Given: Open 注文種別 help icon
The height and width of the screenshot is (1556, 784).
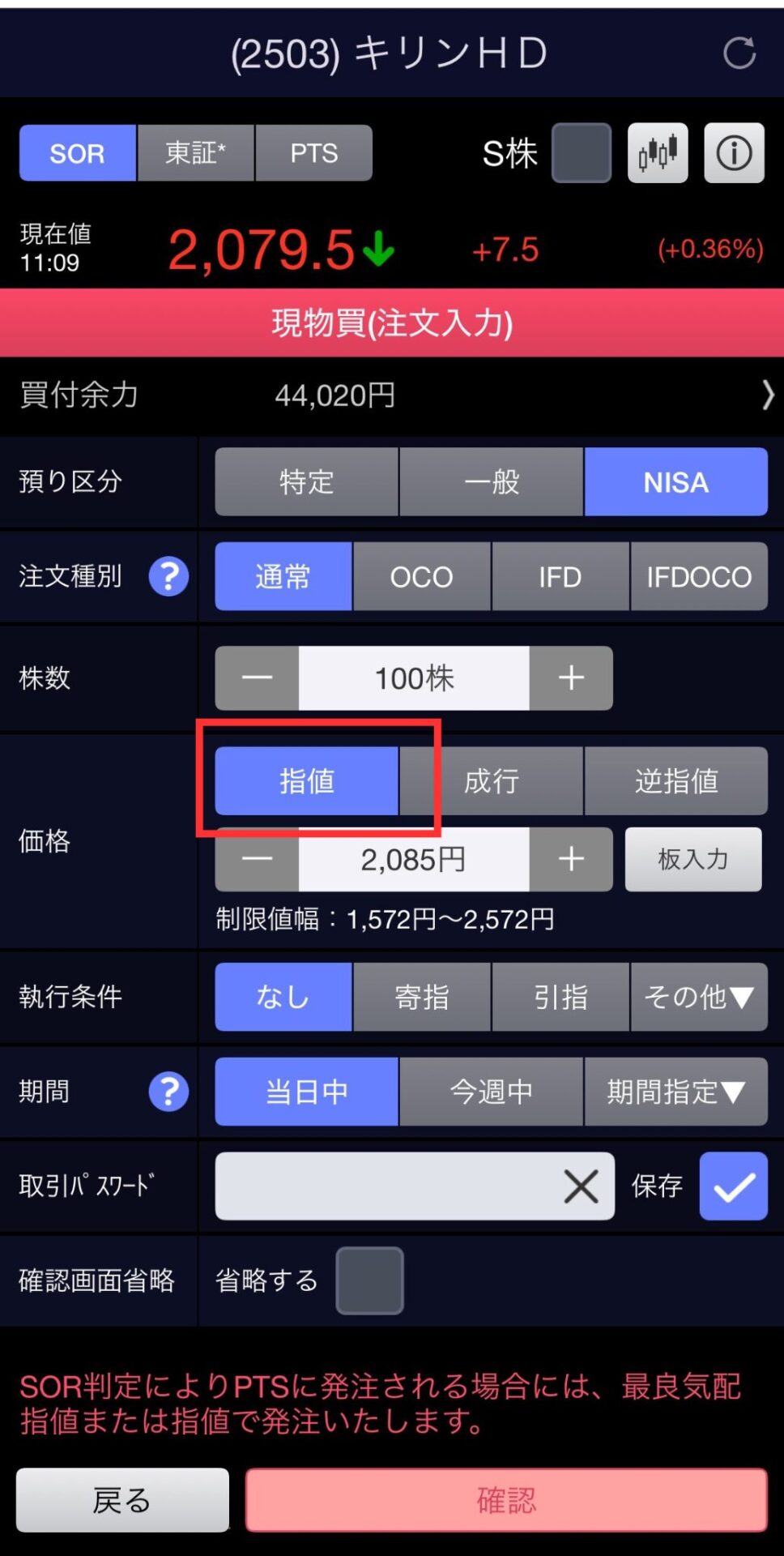Looking at the screenshot, I should (168, 576).
